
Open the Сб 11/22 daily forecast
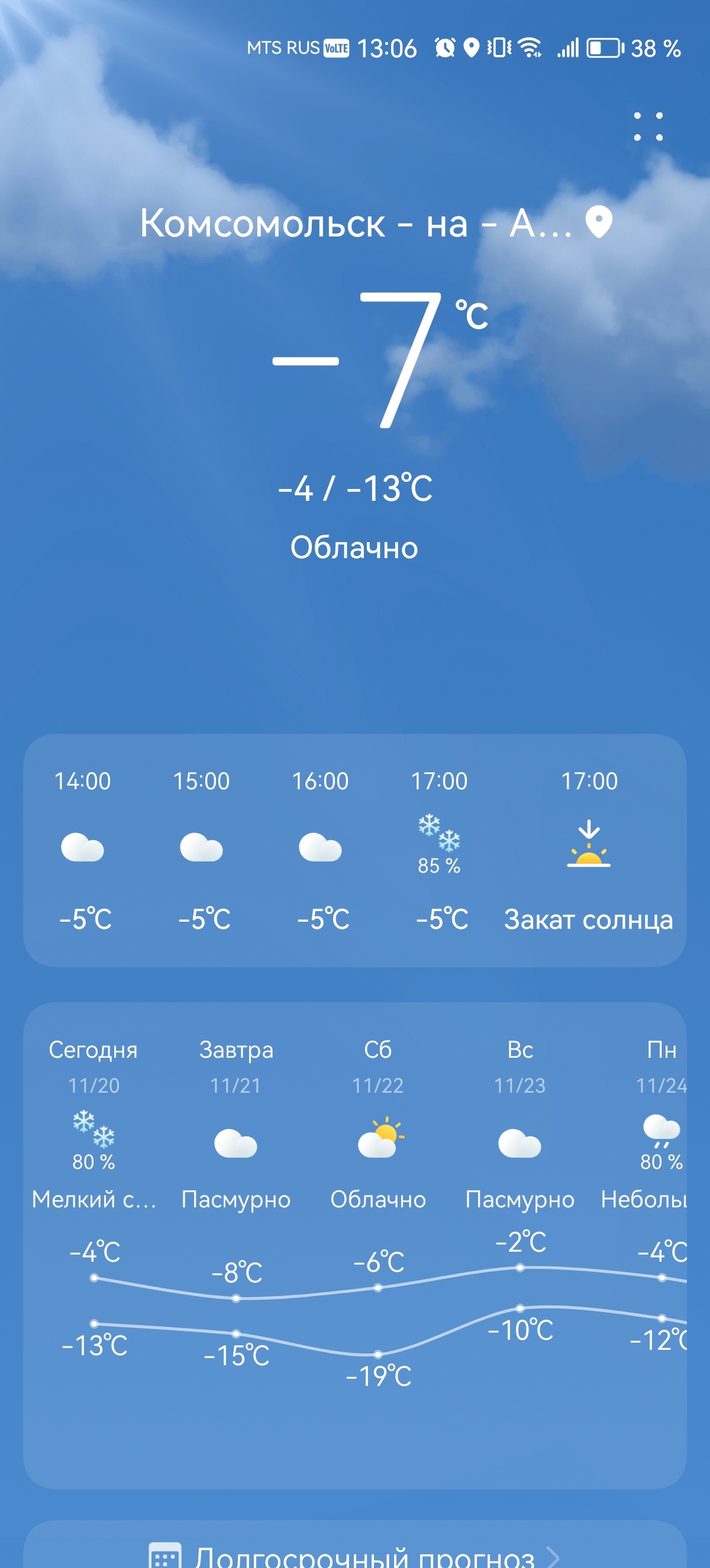378,1132
